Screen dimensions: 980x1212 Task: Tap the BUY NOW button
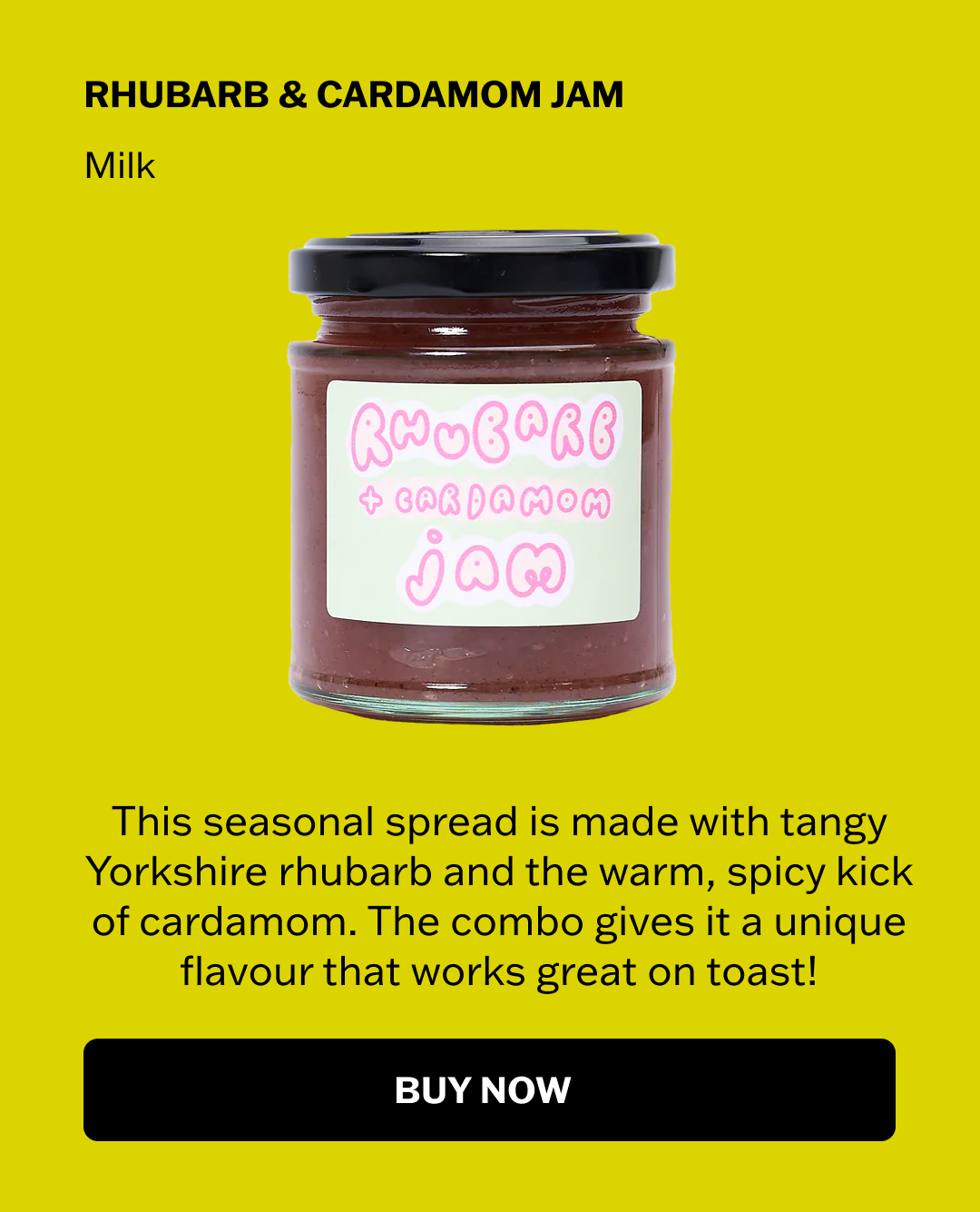[489, 1089]
